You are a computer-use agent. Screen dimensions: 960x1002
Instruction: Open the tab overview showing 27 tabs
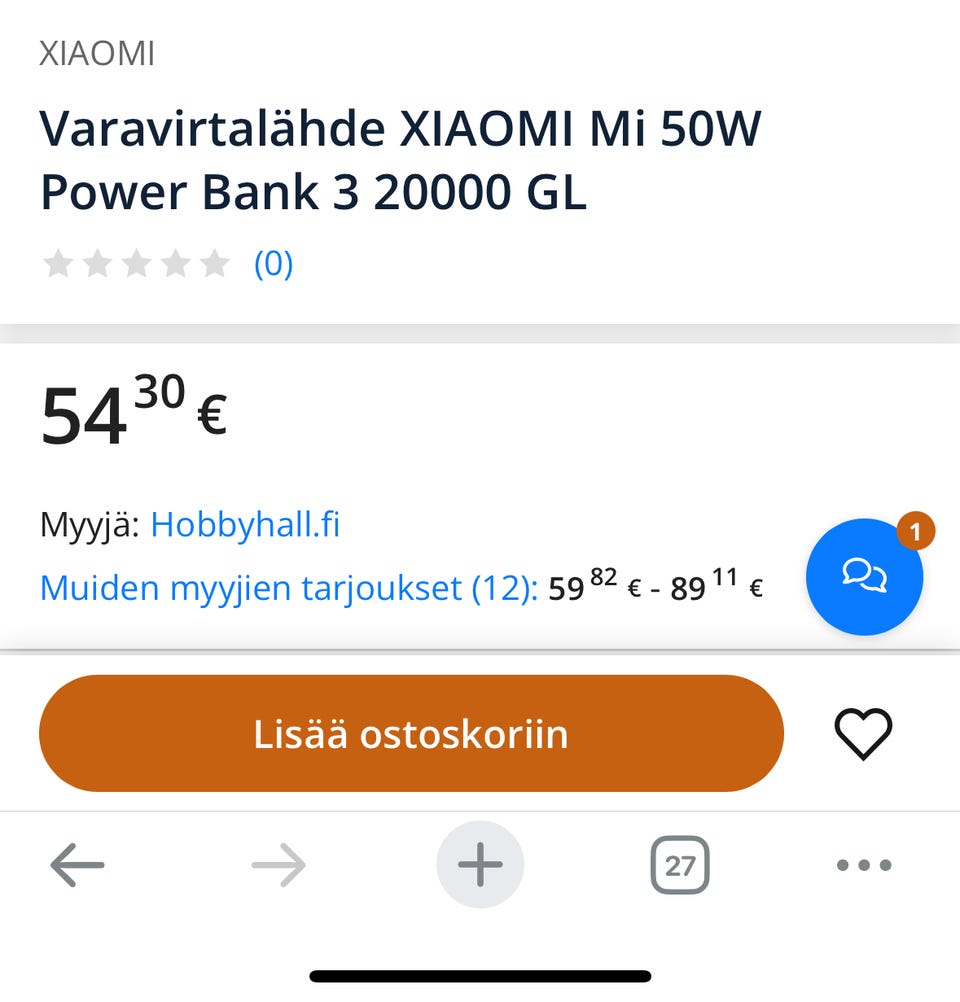click(679, 866)
